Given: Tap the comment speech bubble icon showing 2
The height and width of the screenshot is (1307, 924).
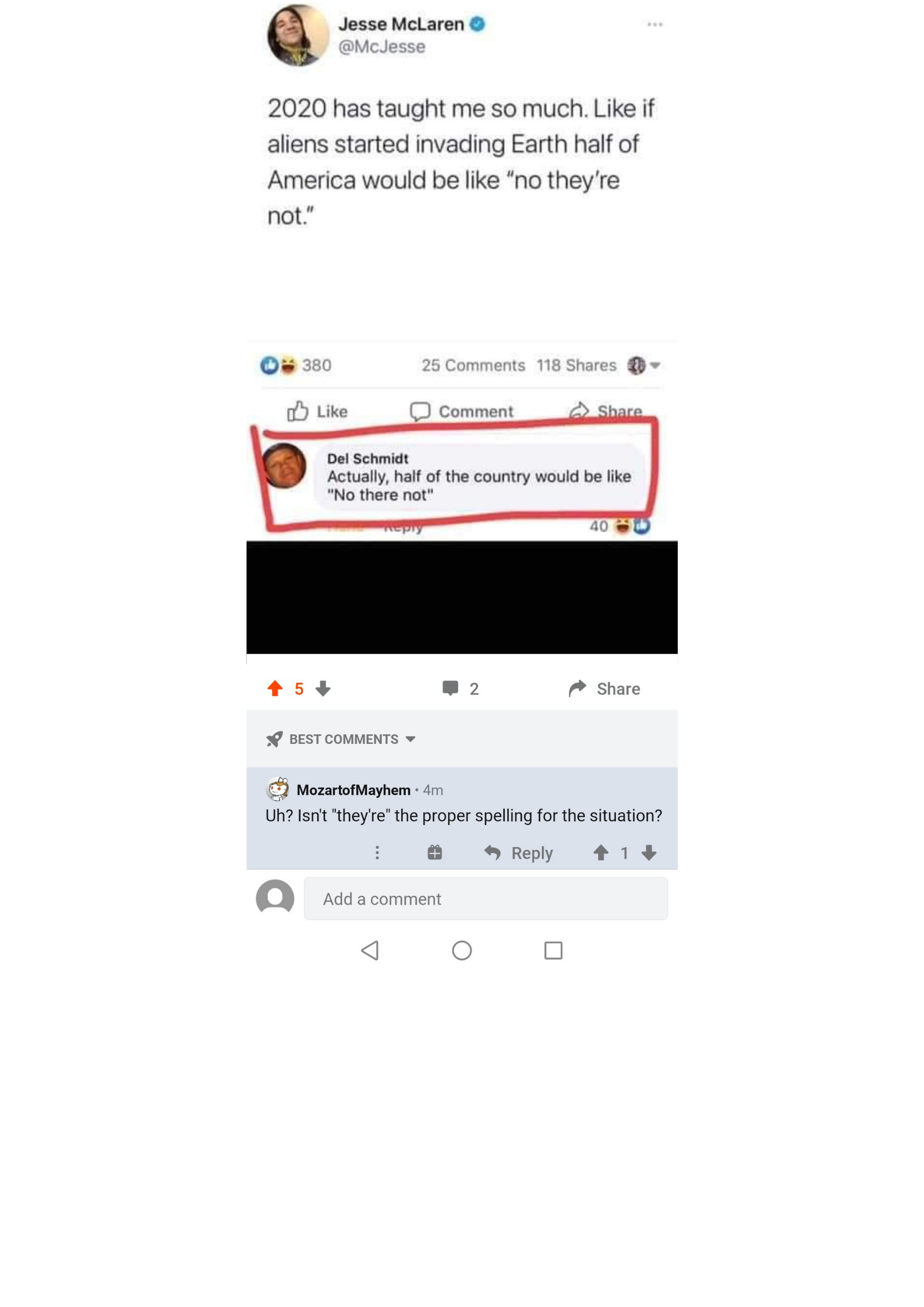Looking at the screenshot, I should coord(452,688).
